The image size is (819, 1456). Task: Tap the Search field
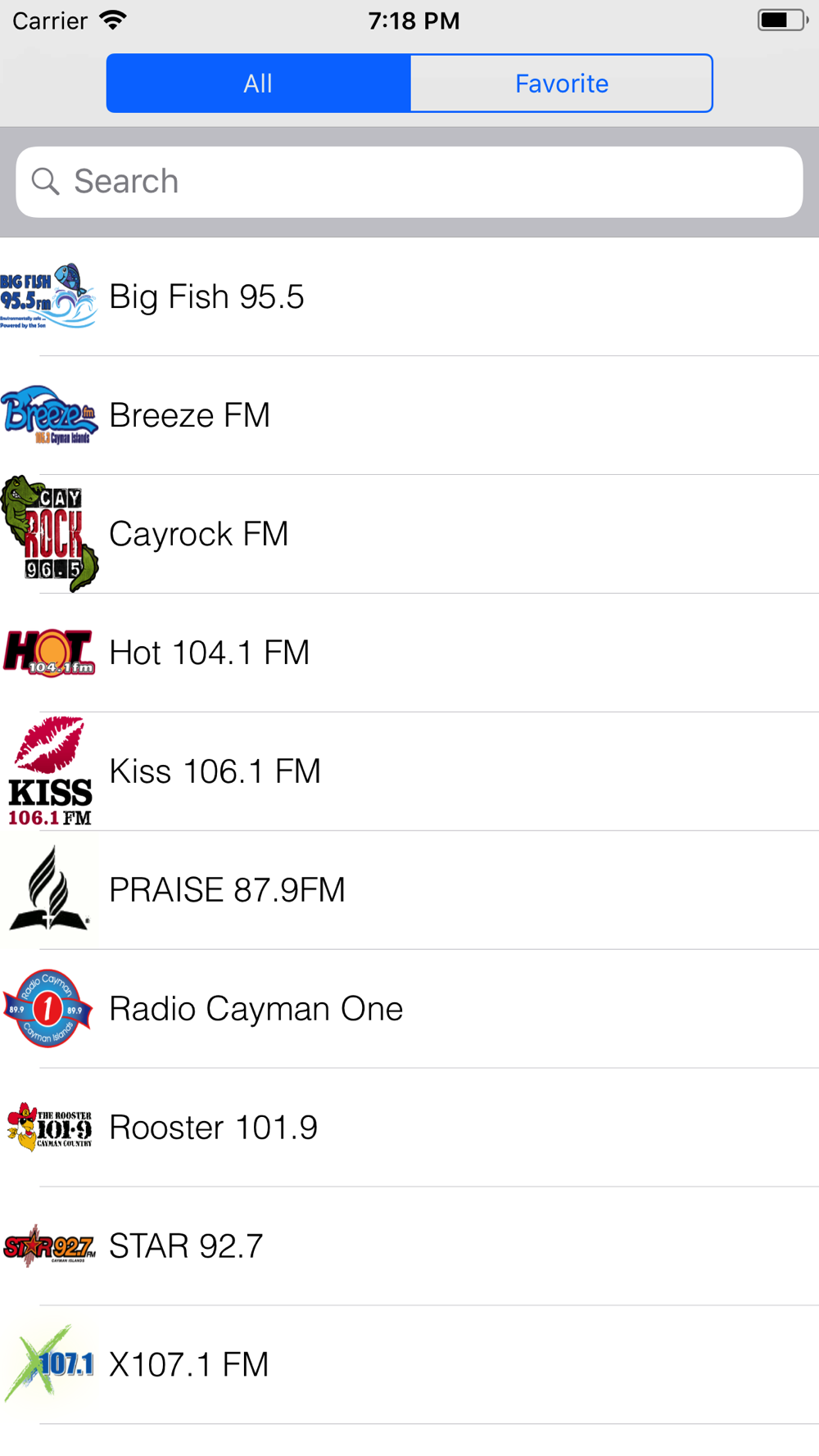tap(409, 182)
